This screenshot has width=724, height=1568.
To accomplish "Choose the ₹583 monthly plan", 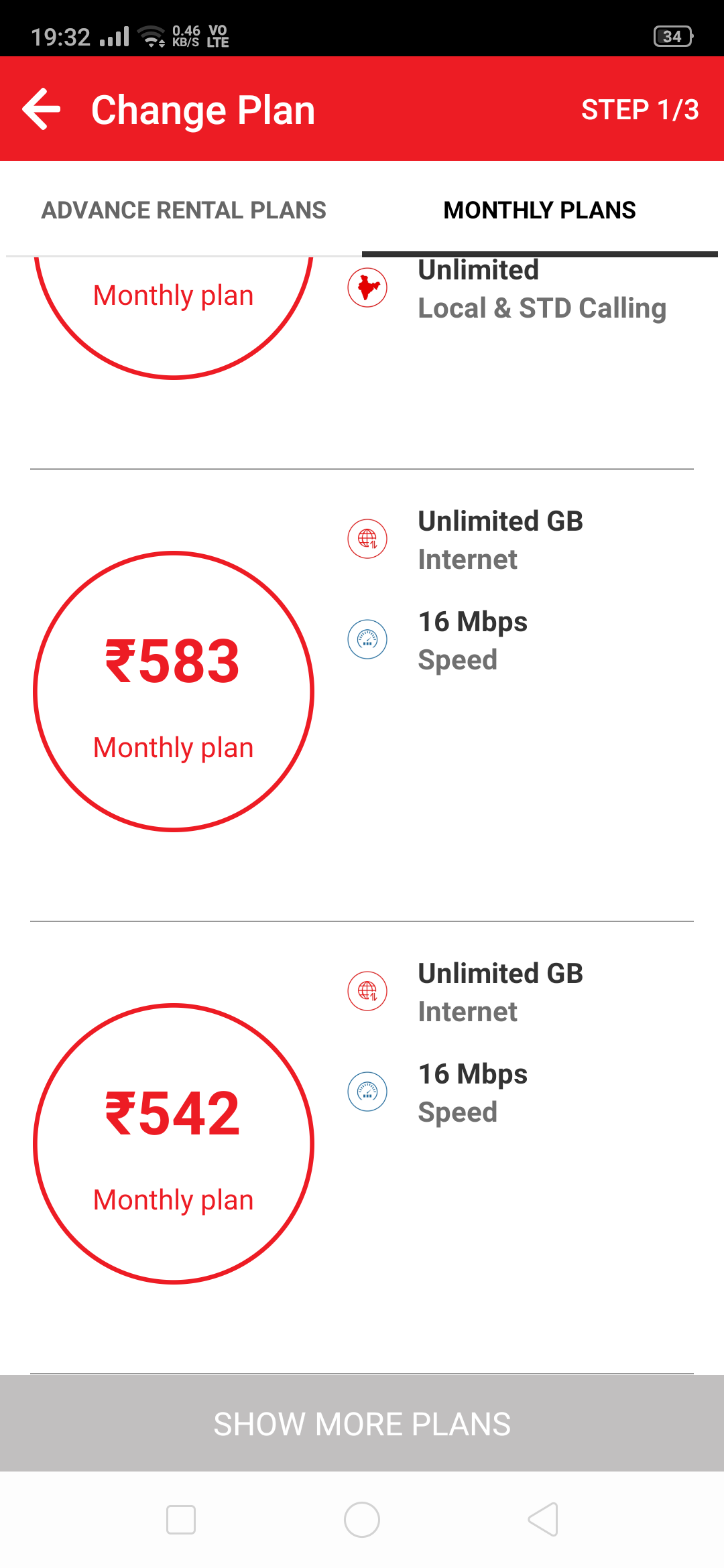I will coord(174,692).
